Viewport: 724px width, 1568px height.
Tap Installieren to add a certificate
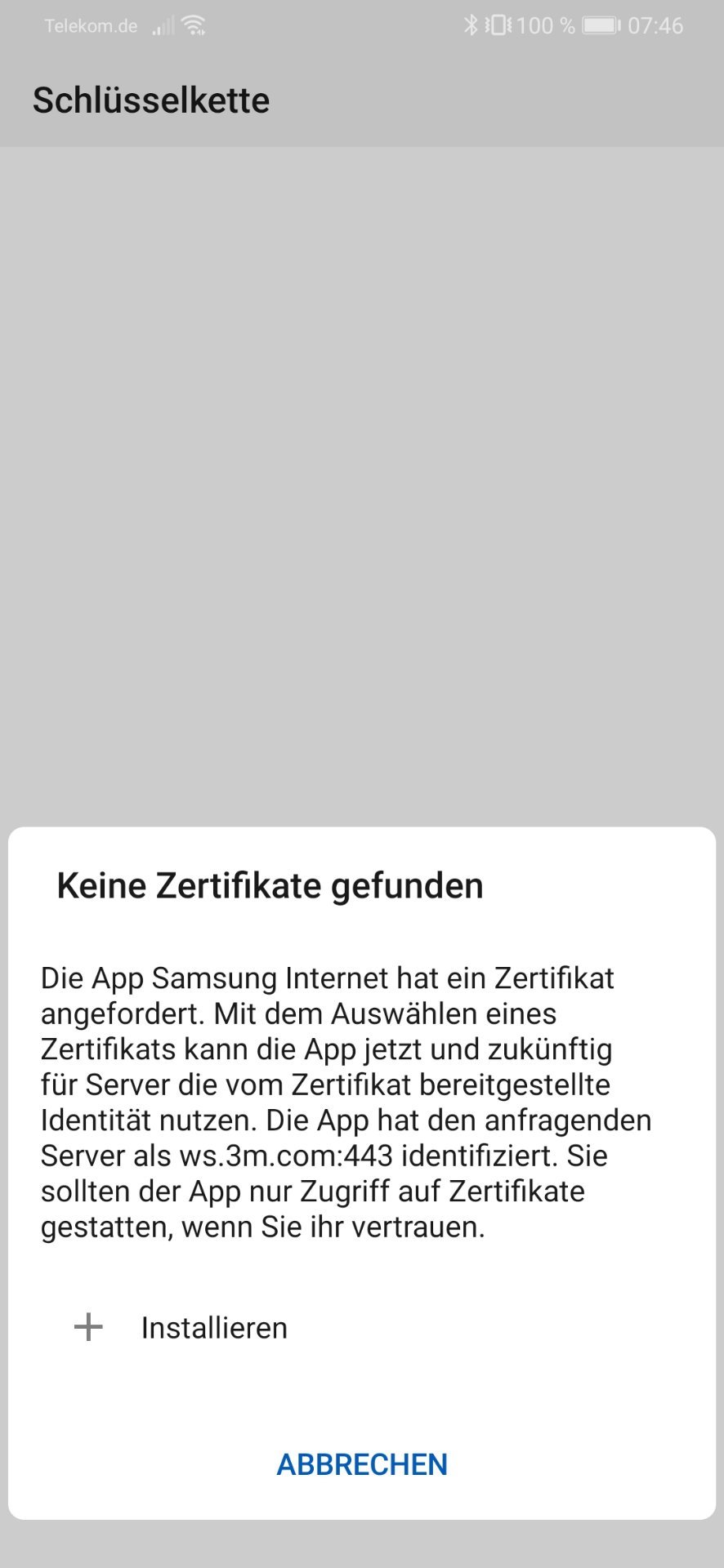pos(361,1328)
